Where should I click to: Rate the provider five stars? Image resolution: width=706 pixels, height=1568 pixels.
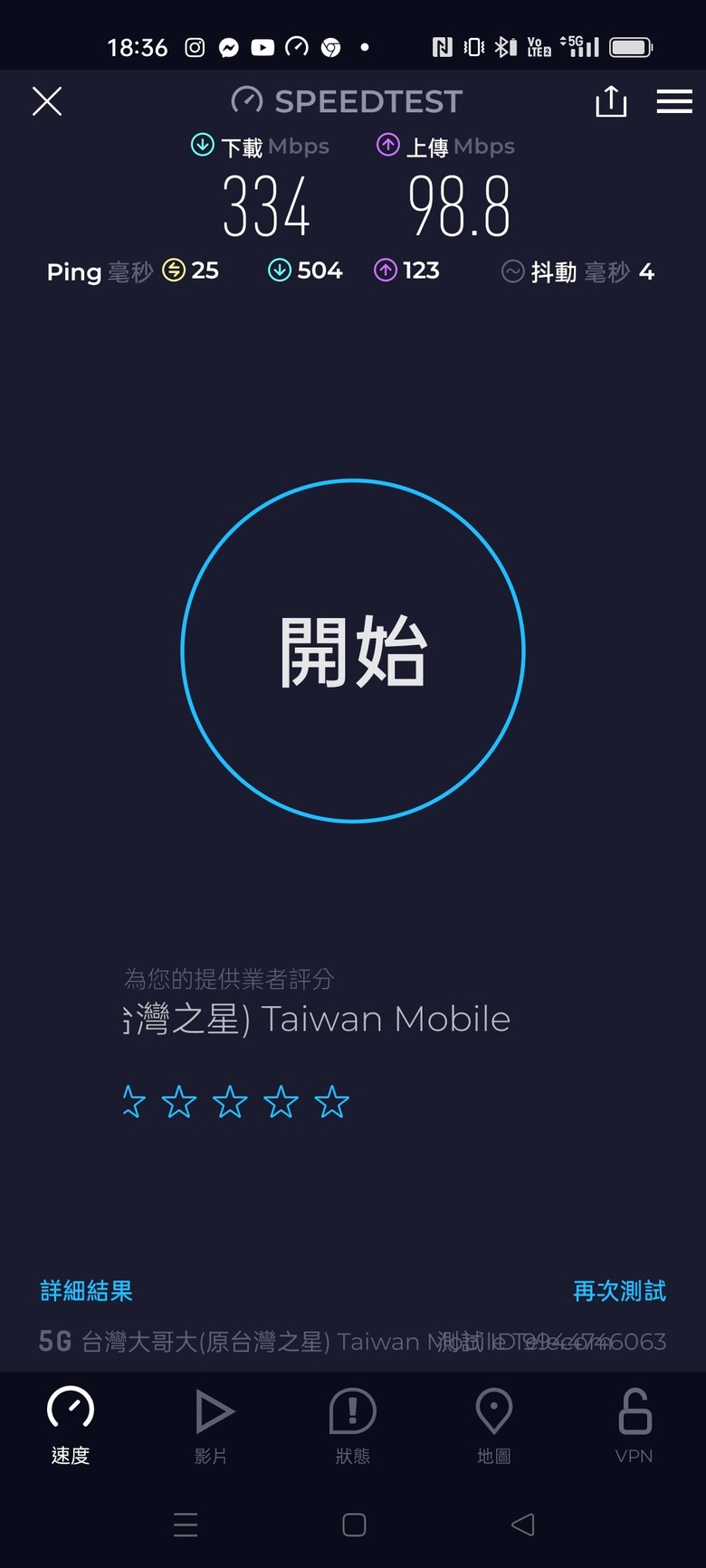point(332,1102)
